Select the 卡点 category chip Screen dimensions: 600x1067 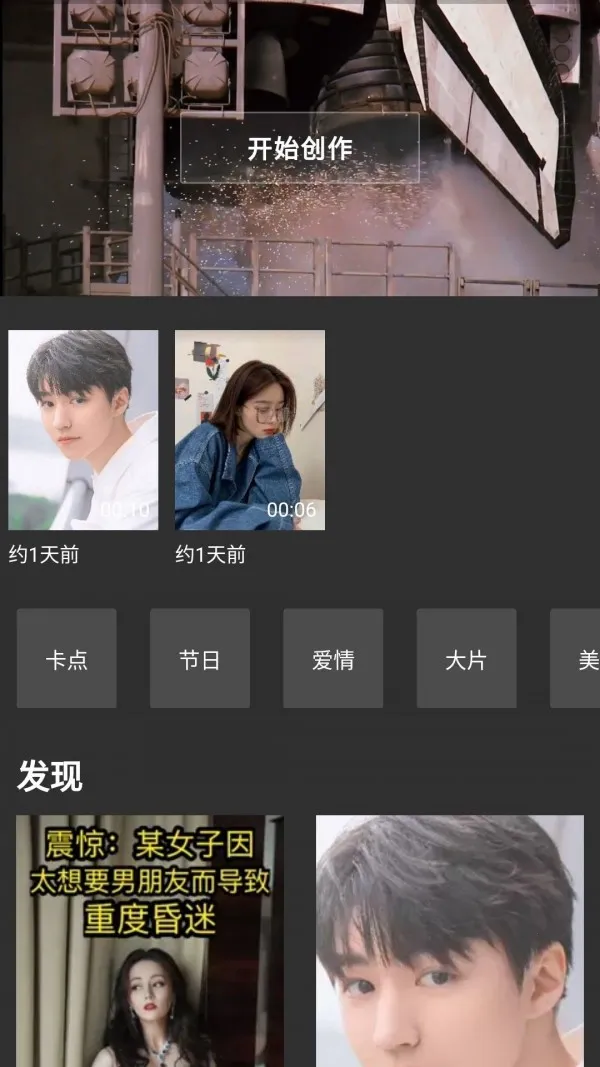(x=67, y=659)
